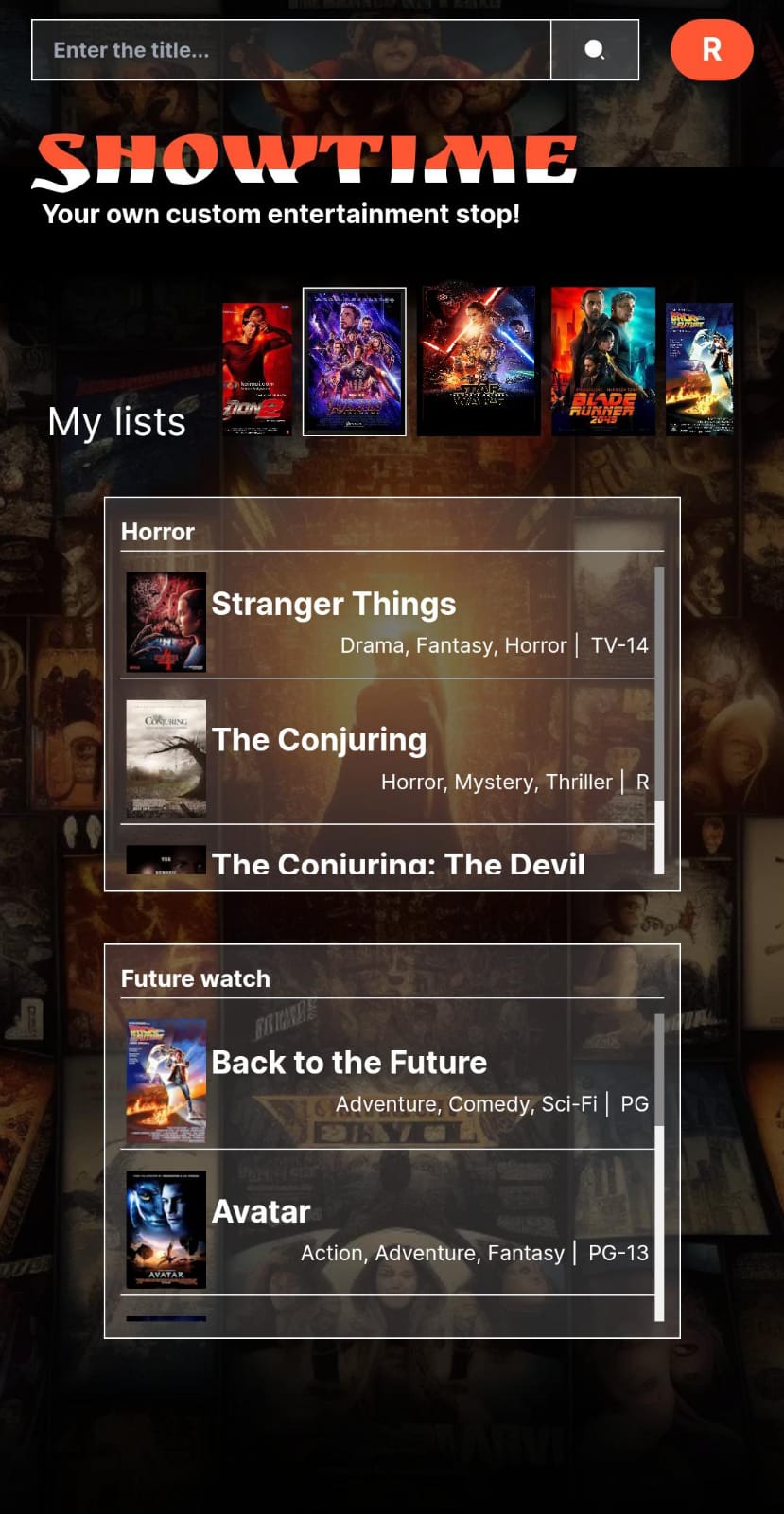Open the Future watch list heading
This screenshot has width=784, height=1514.
pyautogui.click(x=196, y=978)
